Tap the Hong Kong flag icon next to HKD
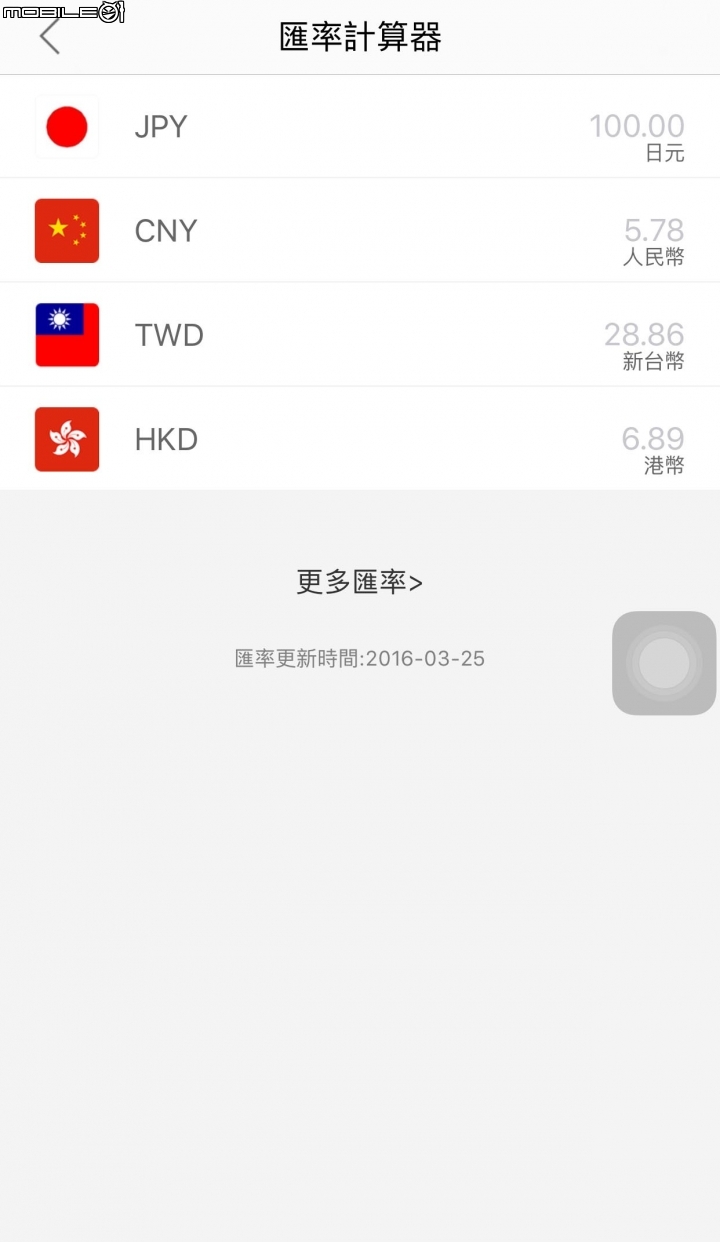This screenshot has height=1242, width=720. coord(67,439)
